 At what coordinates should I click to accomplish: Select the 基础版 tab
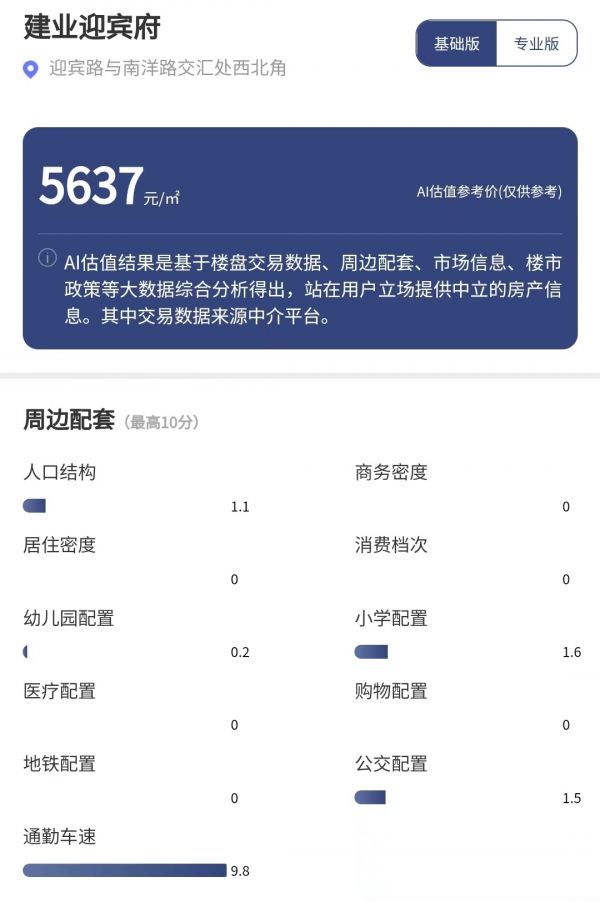tap(457, 44)
